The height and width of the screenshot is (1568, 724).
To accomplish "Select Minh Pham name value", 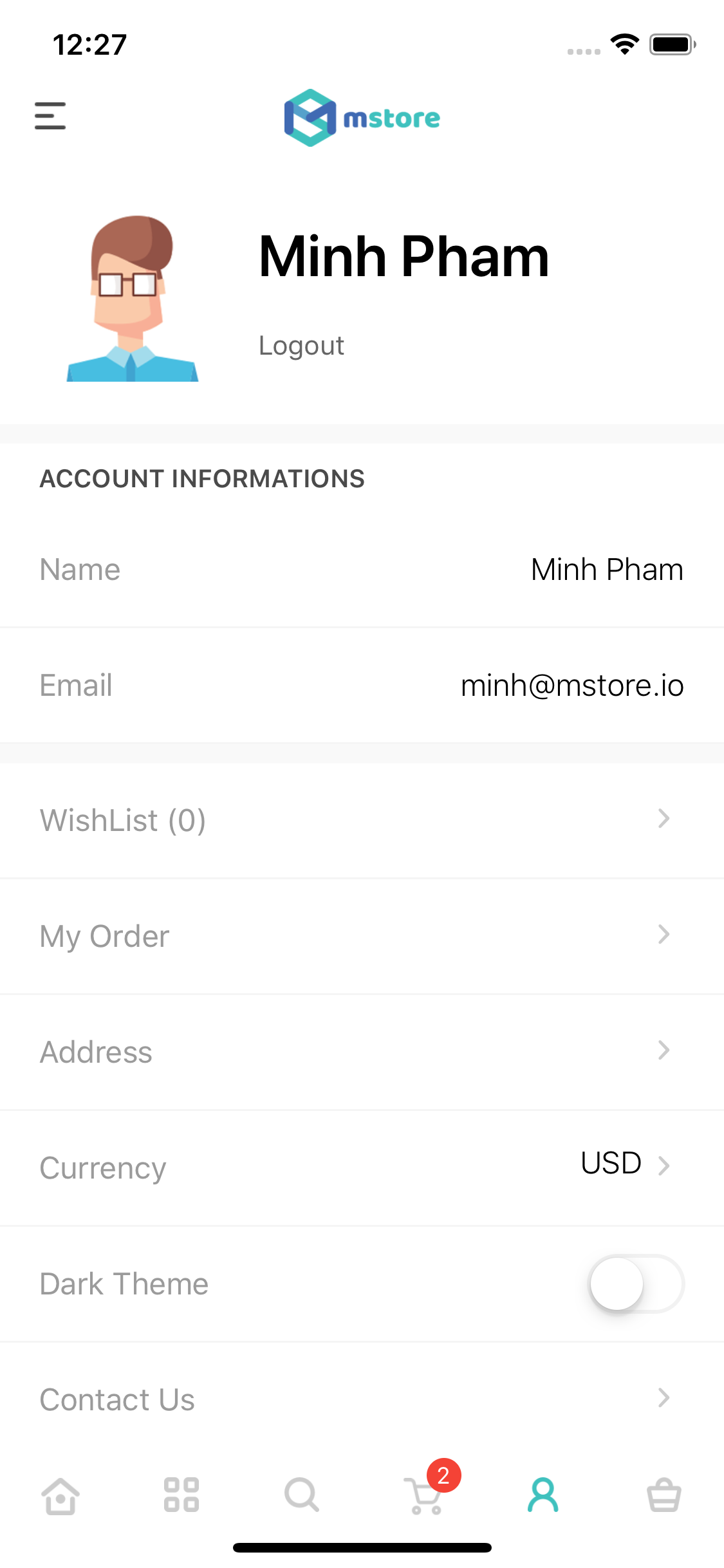I will point(606,569).
